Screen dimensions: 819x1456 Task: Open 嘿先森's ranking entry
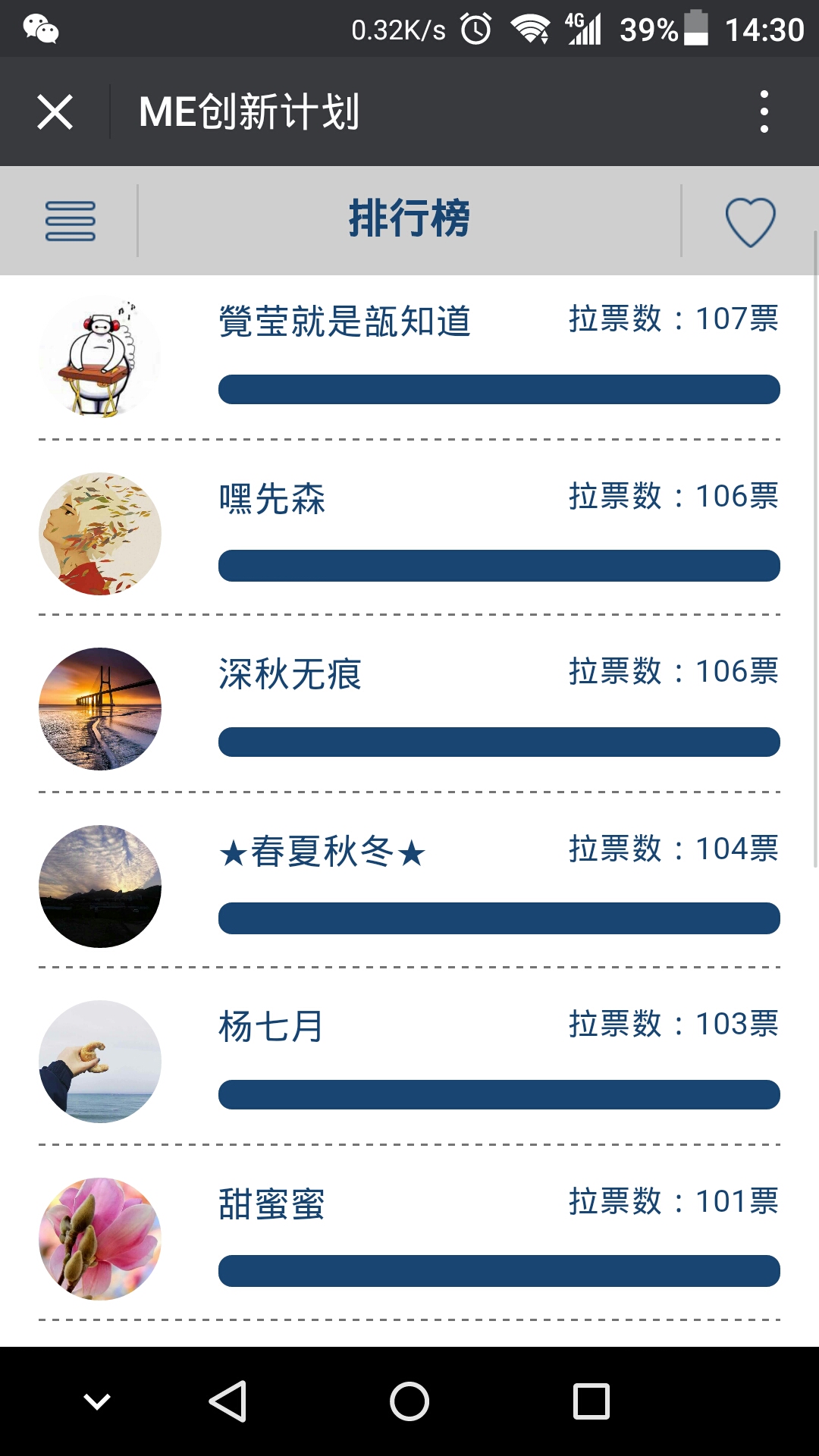(x=409, y=533)
